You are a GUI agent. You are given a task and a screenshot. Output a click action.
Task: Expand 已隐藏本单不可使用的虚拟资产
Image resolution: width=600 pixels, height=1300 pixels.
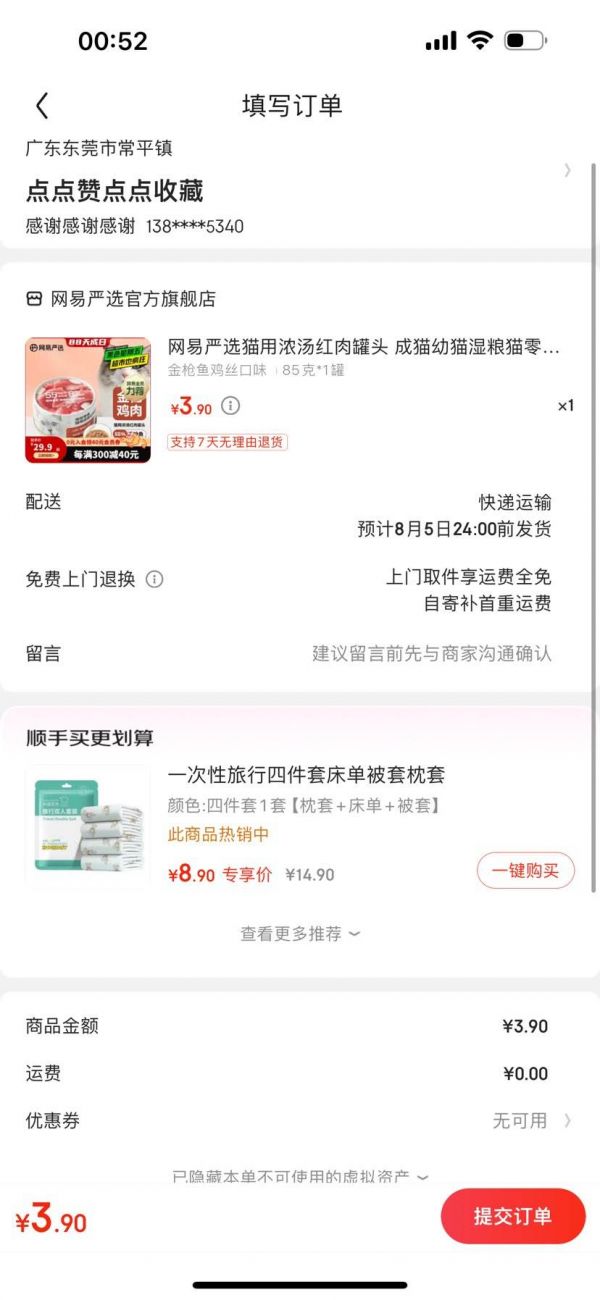(x=300, y=1177)
